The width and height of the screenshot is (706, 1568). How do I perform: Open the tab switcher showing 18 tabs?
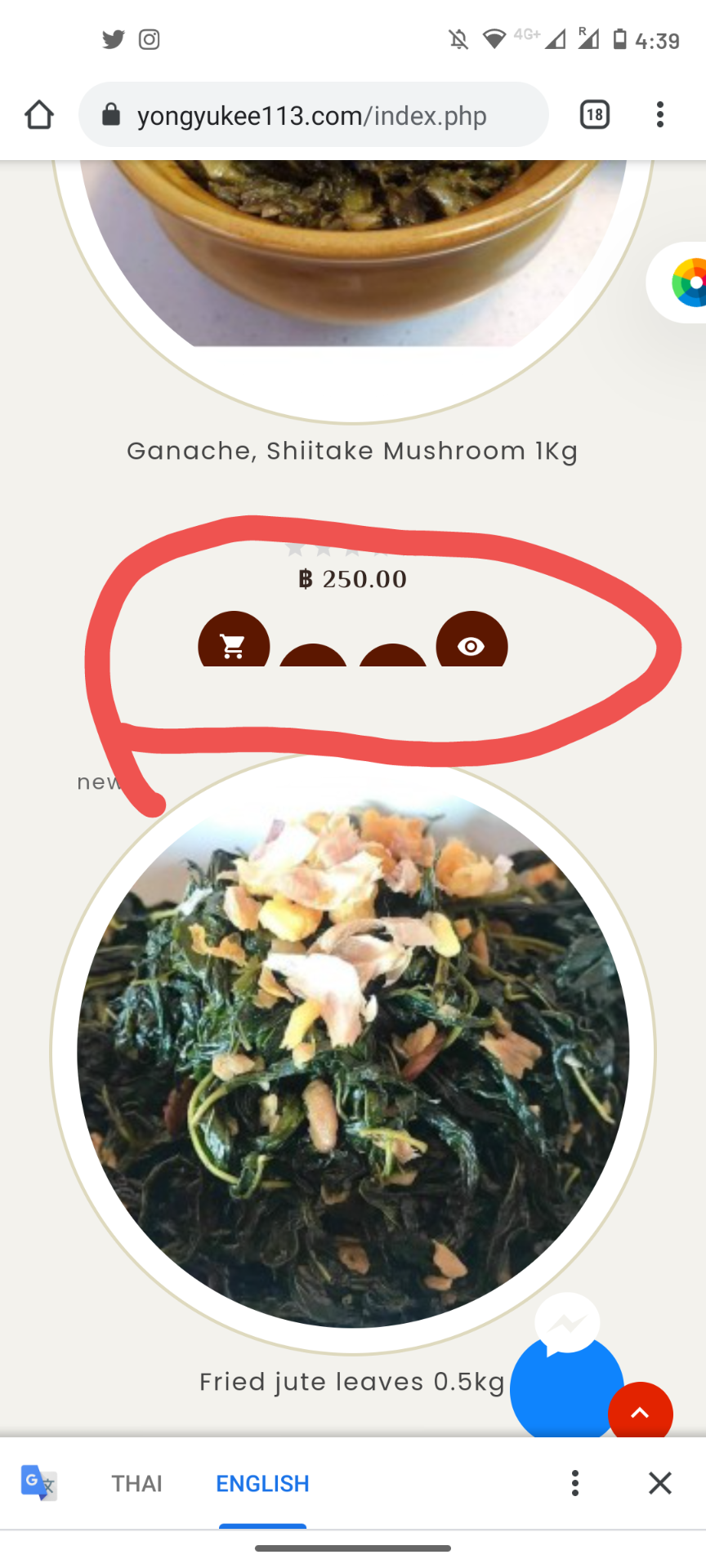pyautogui.click(x=595, y=115)
